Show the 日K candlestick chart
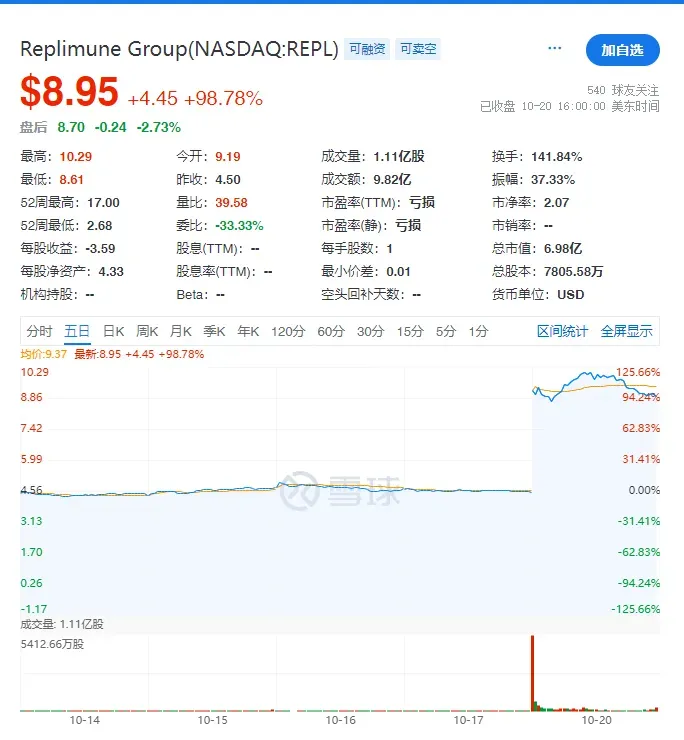The width and height of the screenshot is (684, 740). tap(114, 331)
